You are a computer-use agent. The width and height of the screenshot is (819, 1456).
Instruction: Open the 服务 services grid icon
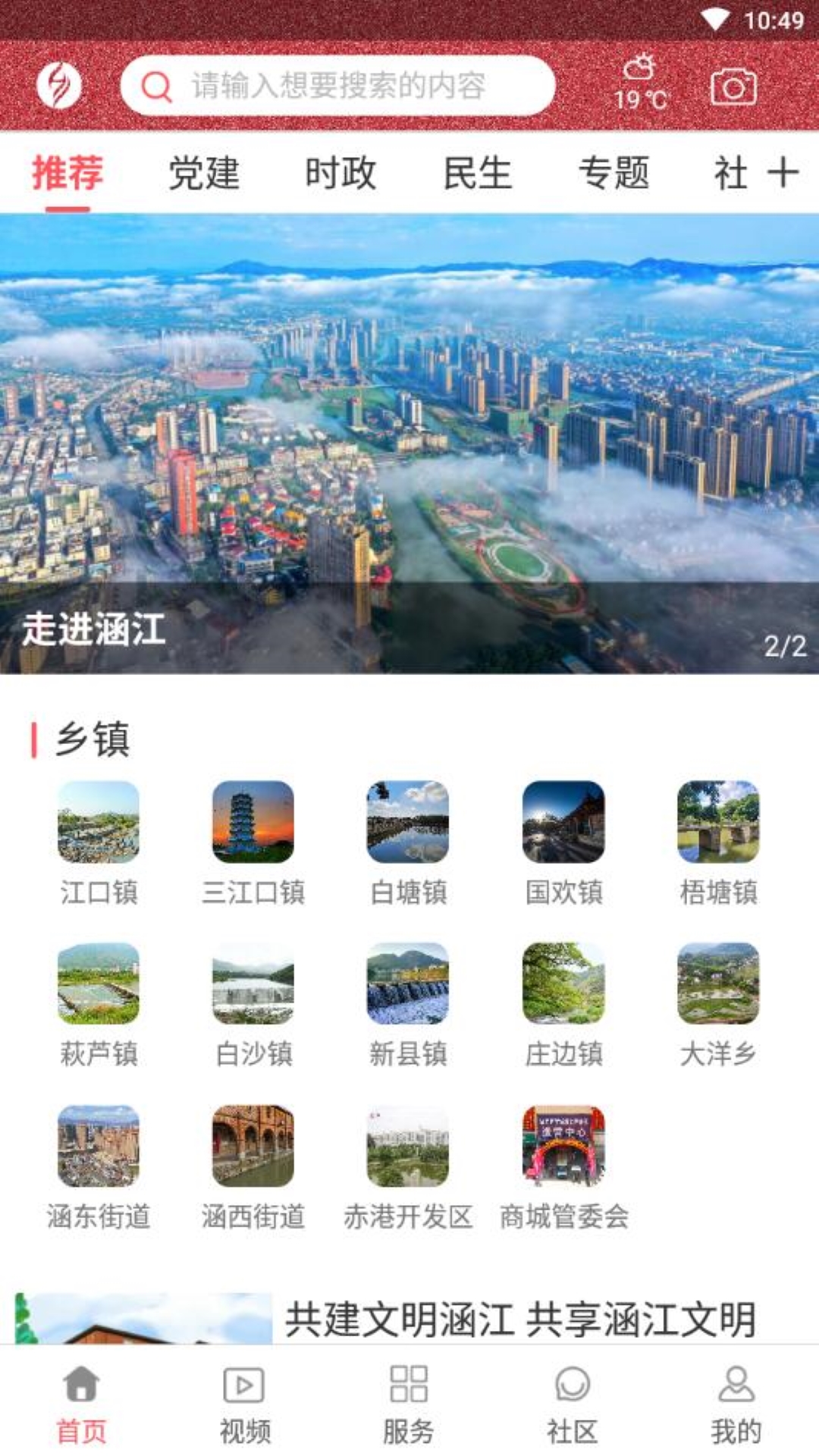409,1392
